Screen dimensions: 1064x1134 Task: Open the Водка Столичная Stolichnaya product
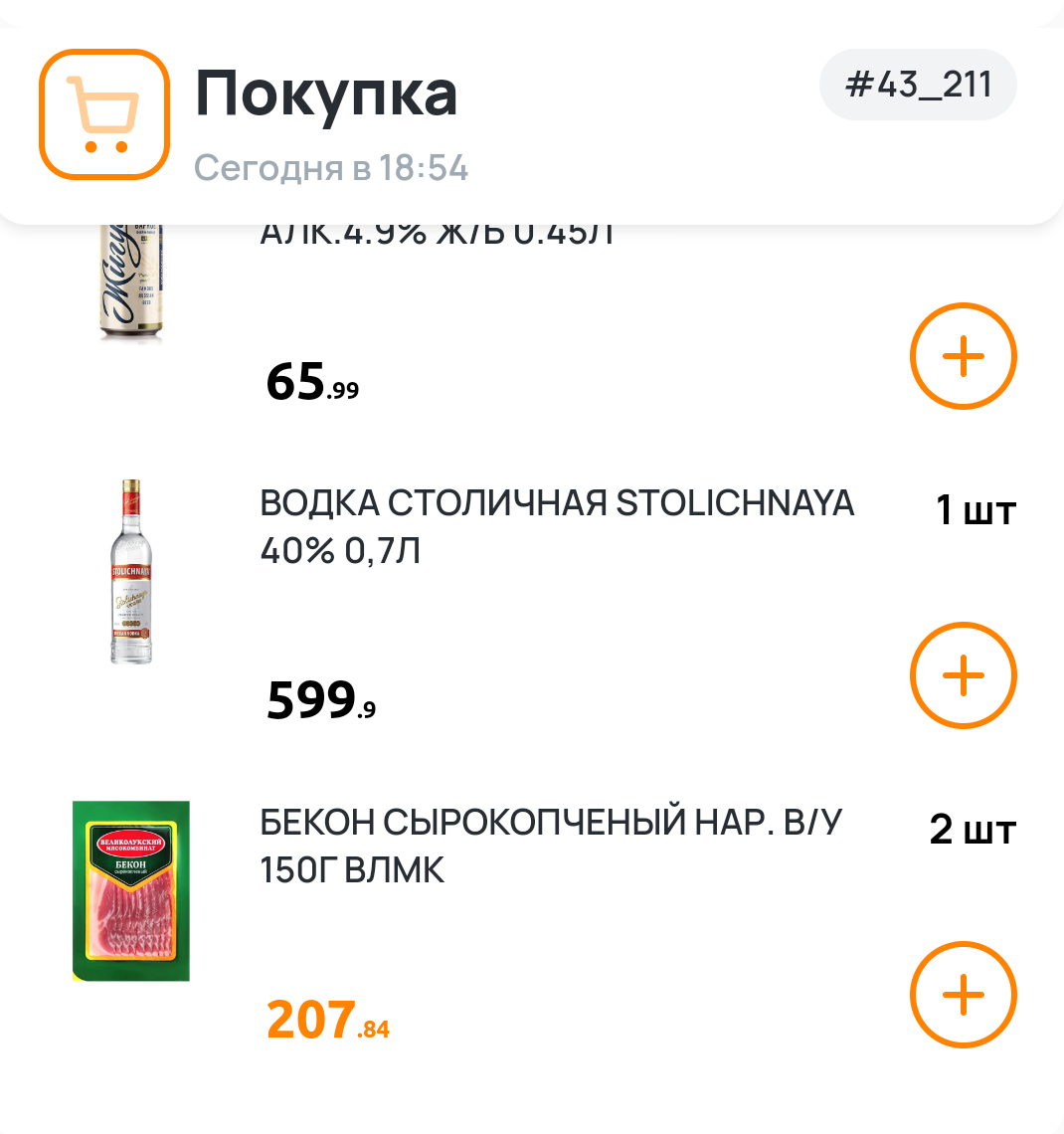coord(556,526)
